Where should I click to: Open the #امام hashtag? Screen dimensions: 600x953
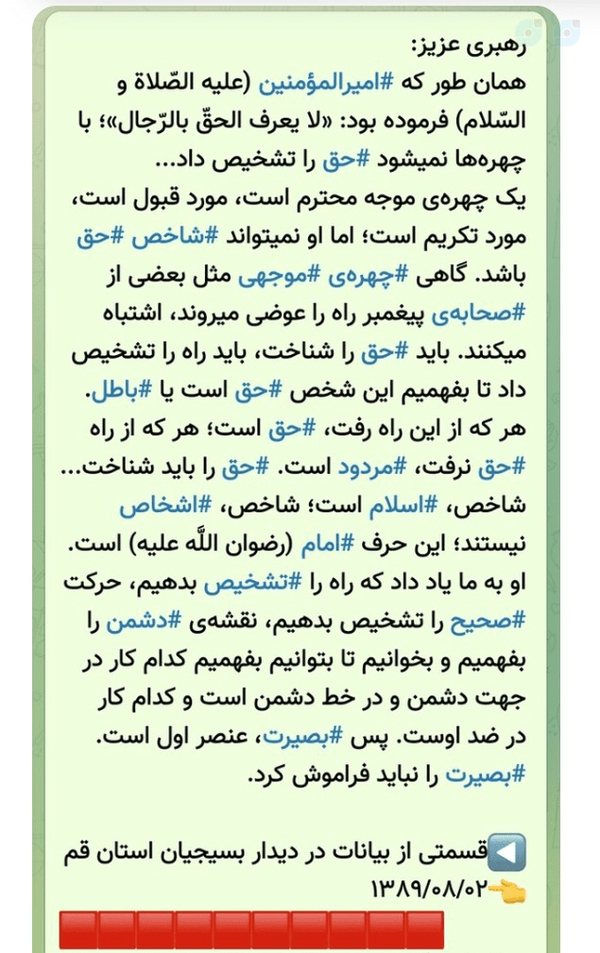coord(328,545)
